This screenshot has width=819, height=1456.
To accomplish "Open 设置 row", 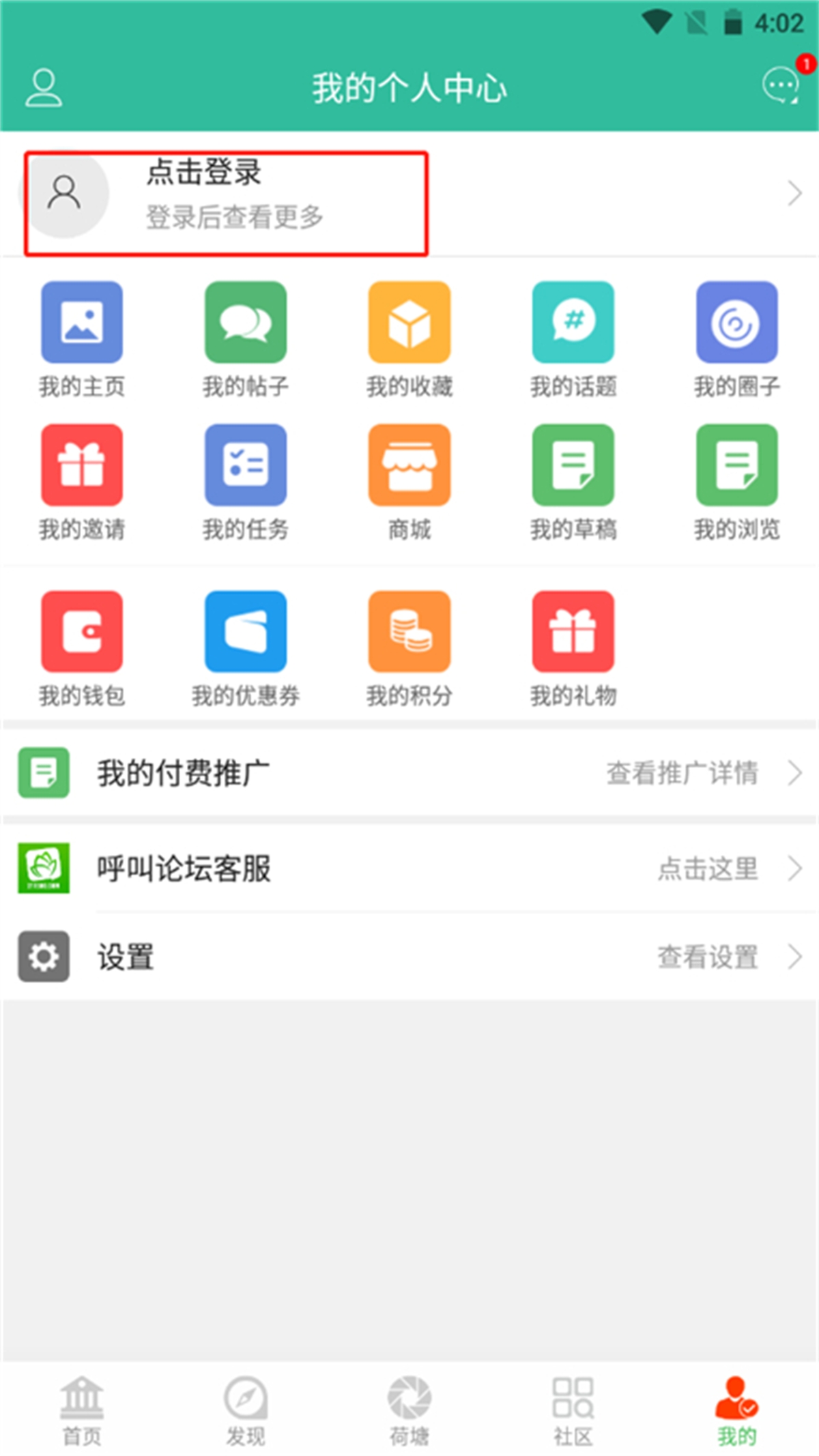I will pyautogui.click(x=409, y=957).
